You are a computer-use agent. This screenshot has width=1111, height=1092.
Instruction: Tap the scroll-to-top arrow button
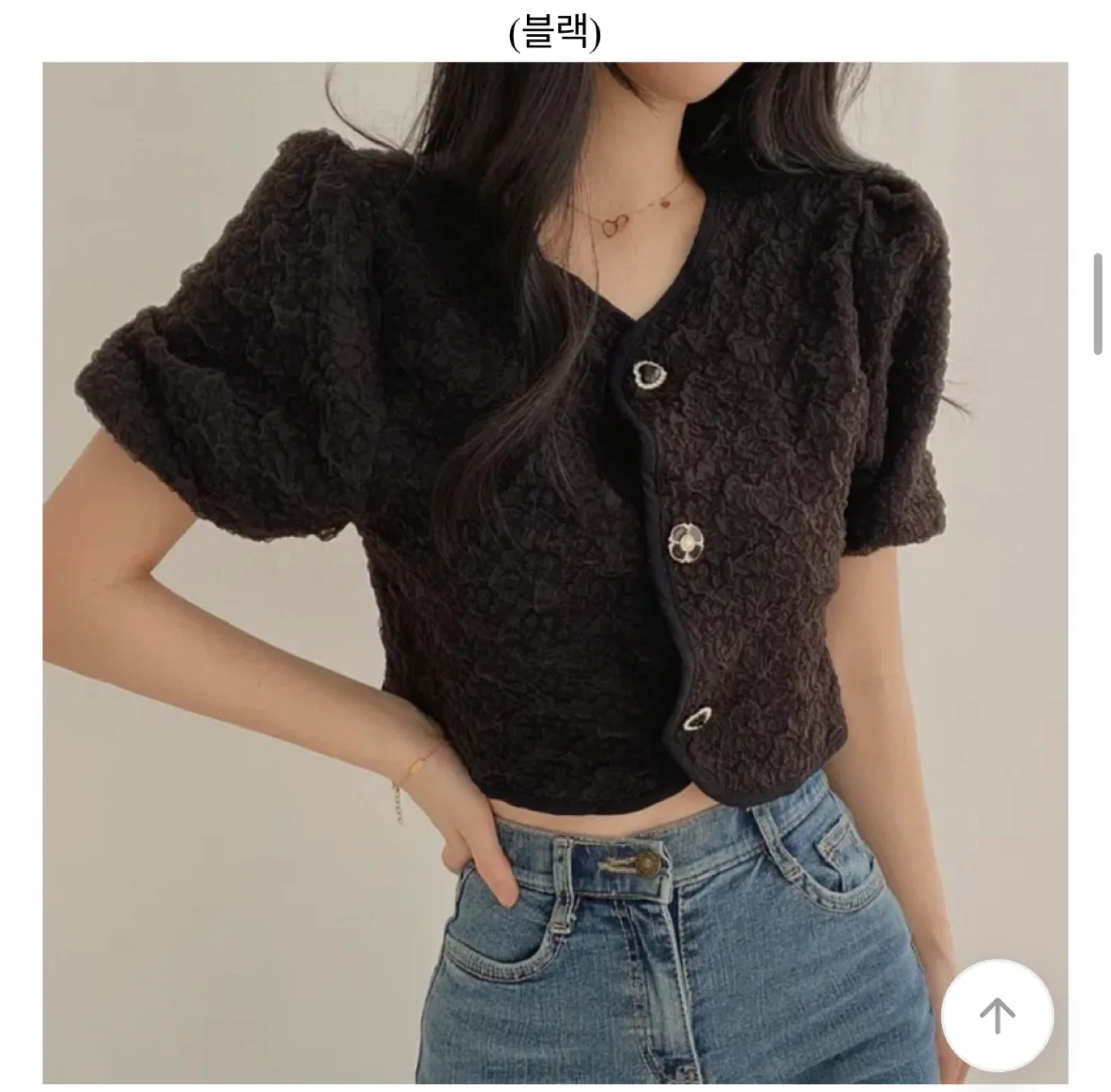tap(997, 1016)
